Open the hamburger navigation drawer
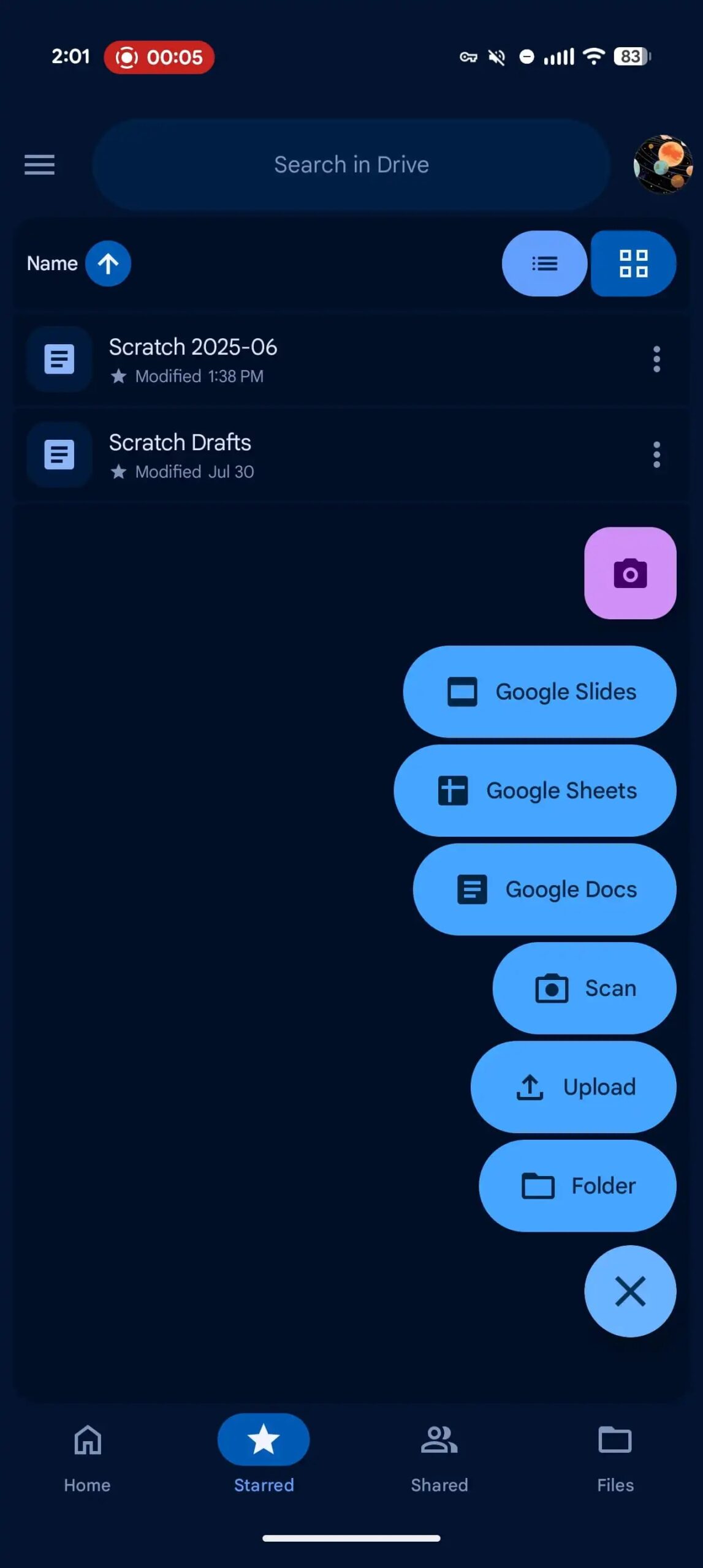703x1568 pixels. (x=39, y=165)
